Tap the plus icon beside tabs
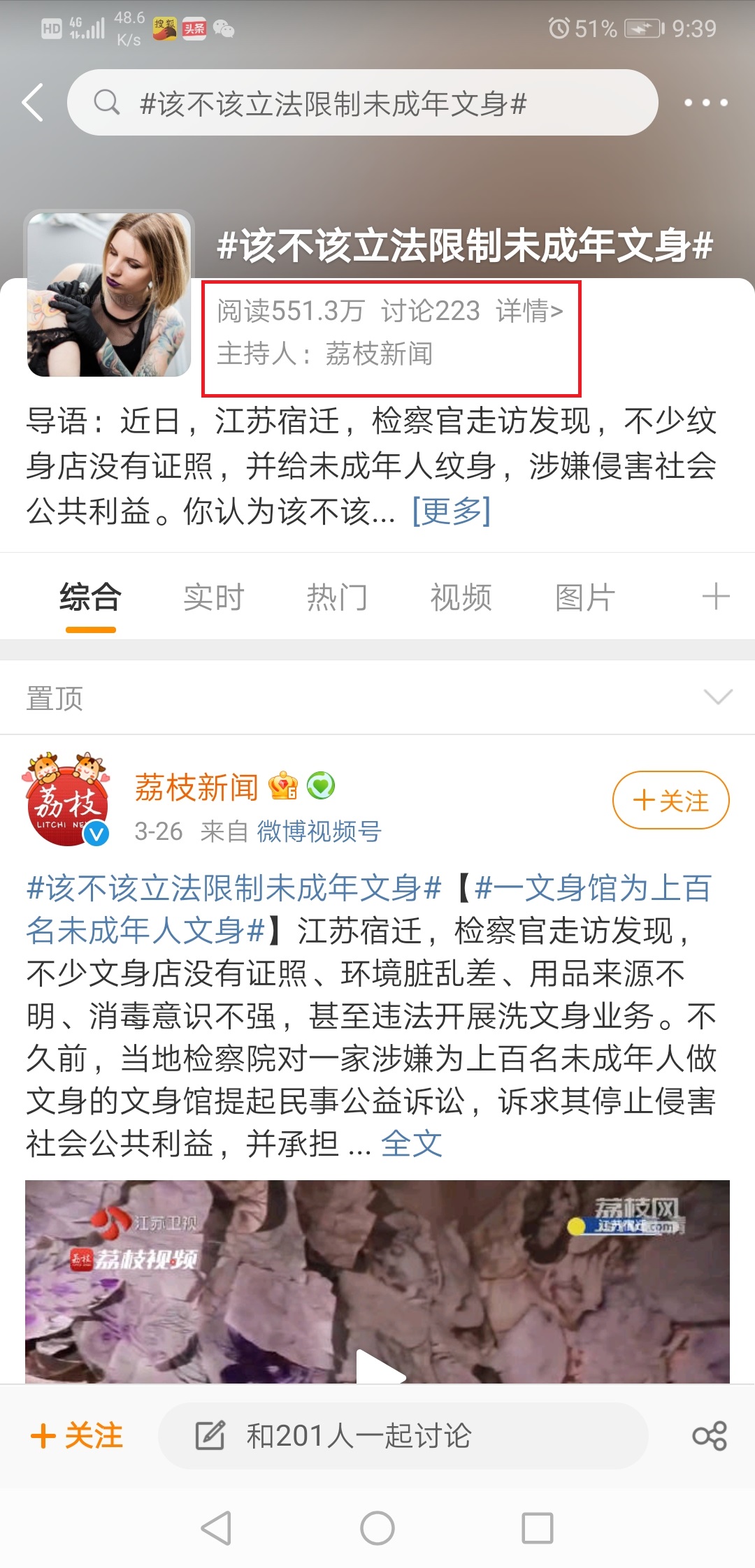The image size is (755, 1568). [x=715, y=597]
